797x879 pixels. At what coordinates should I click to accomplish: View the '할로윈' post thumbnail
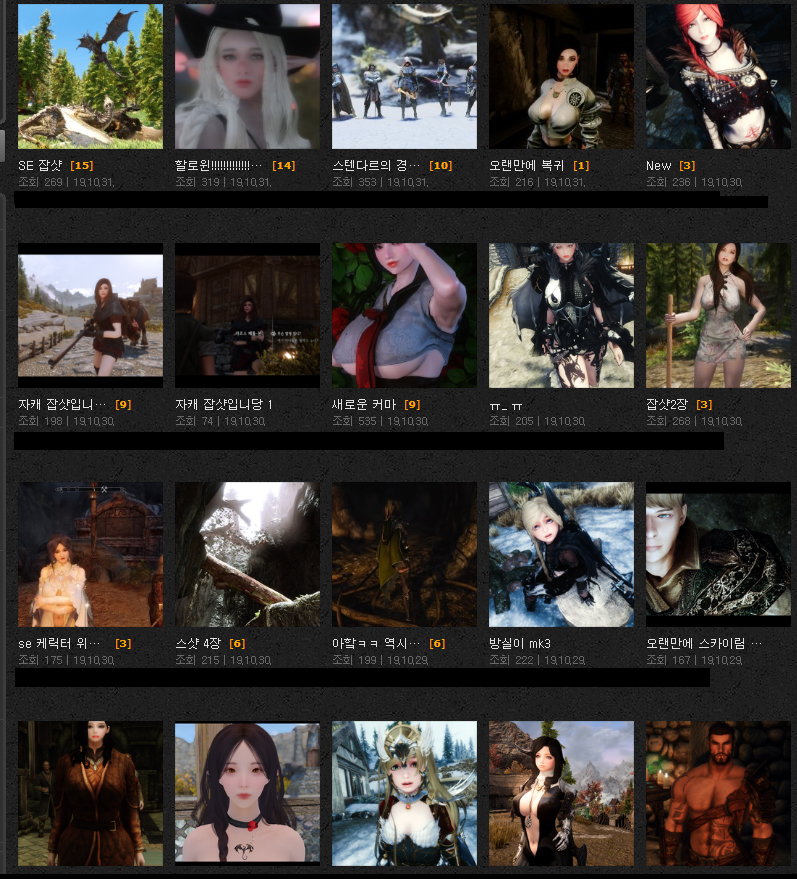click(247, 77)
